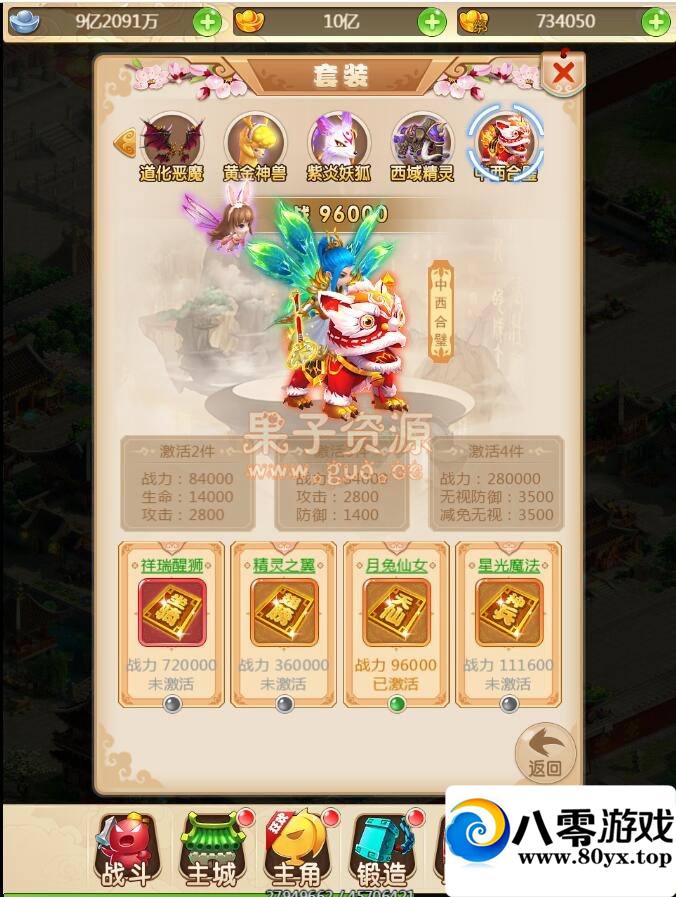The width and height of the screenshot is (676, 897).
Task: Select the 道化恶魔 set
Action: [x=171, y=144]
